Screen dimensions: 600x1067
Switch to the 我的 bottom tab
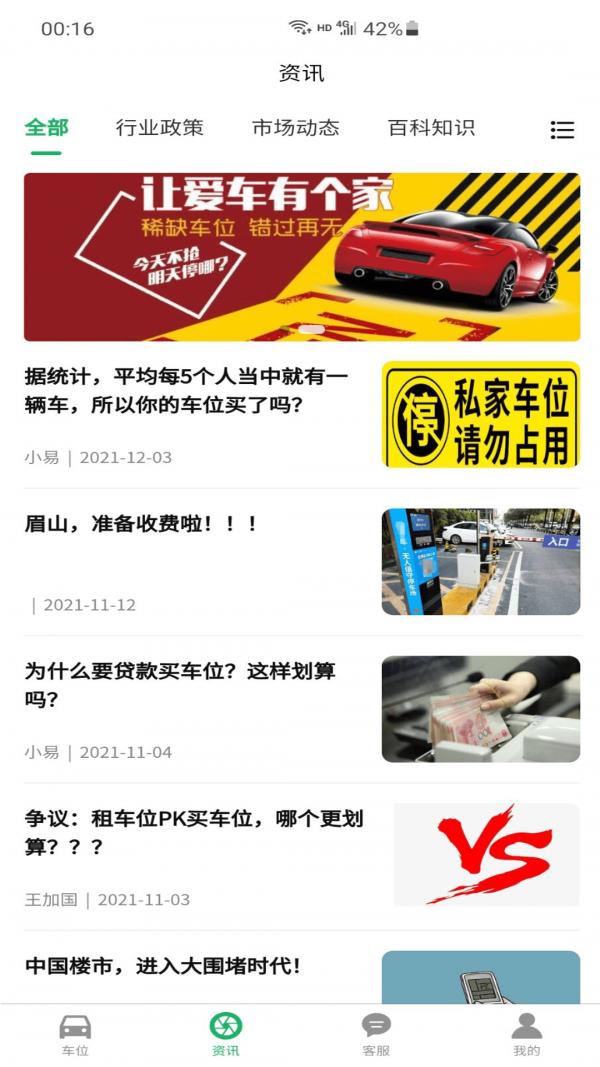pyautogui.click(x=526, y=1034)
